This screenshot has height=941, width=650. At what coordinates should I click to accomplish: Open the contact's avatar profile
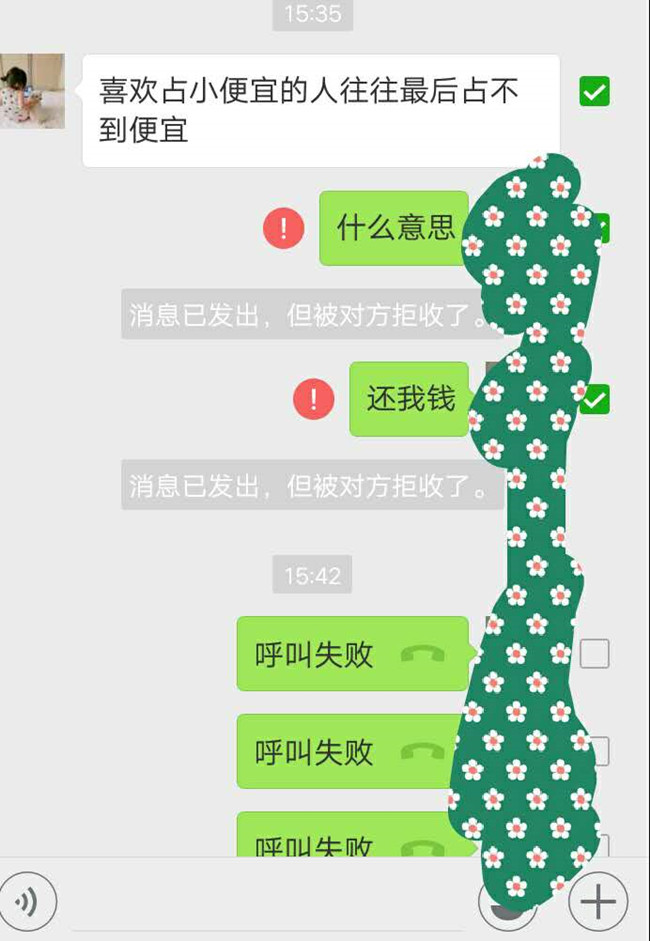pos(32,91)
